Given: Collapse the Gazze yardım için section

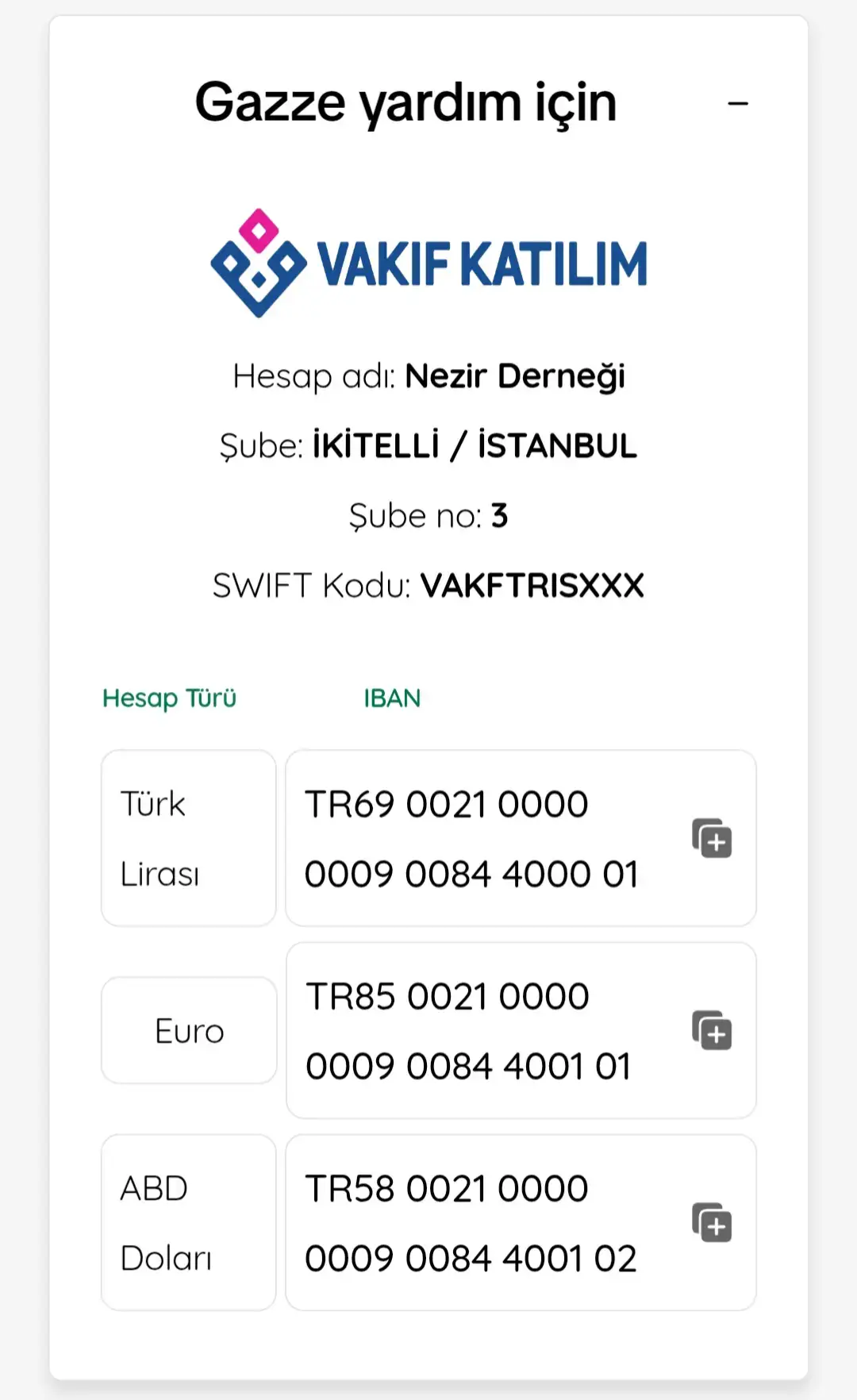Looking at the screenshot, I should (738, 103).
